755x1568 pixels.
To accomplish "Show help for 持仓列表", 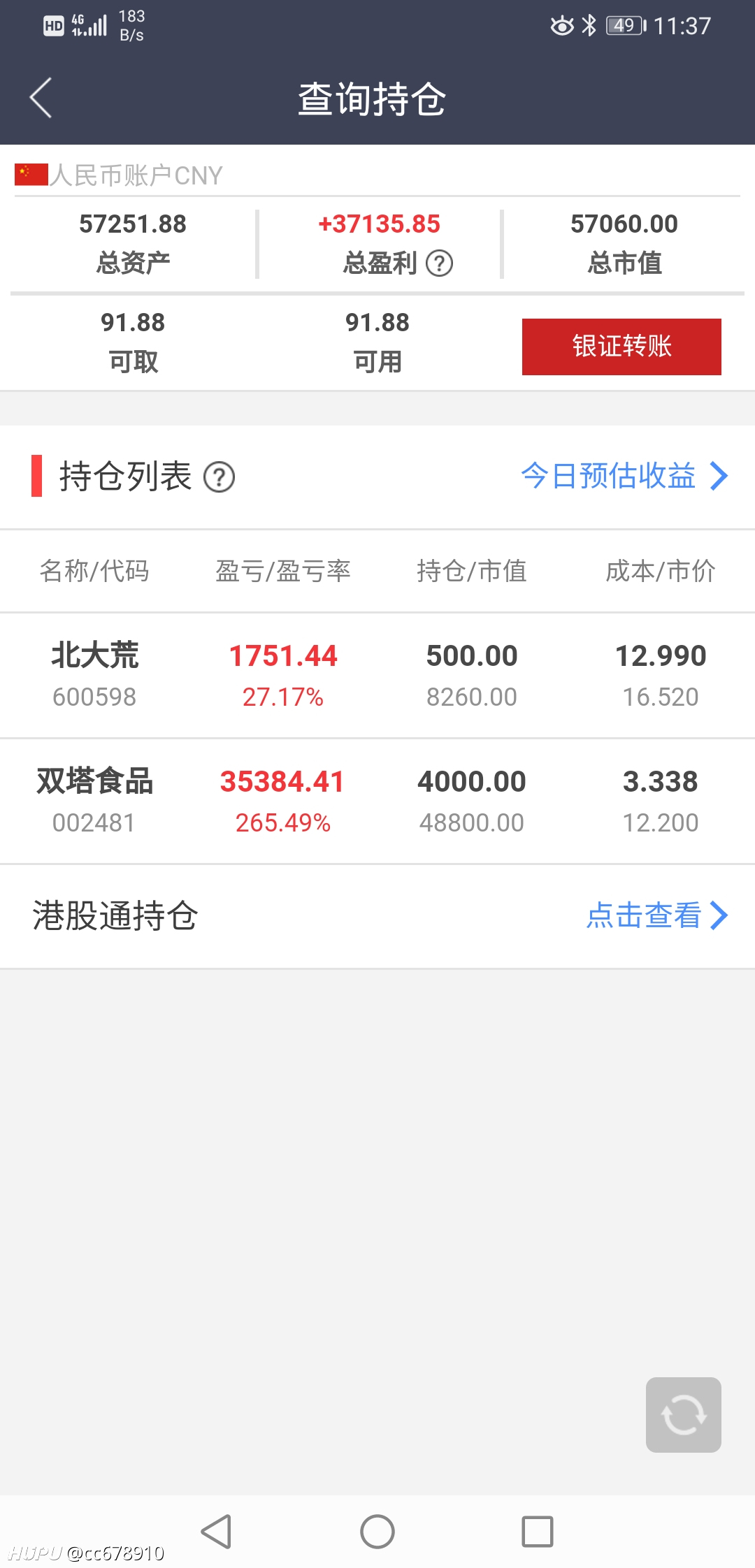I will [x=220, y=477].
